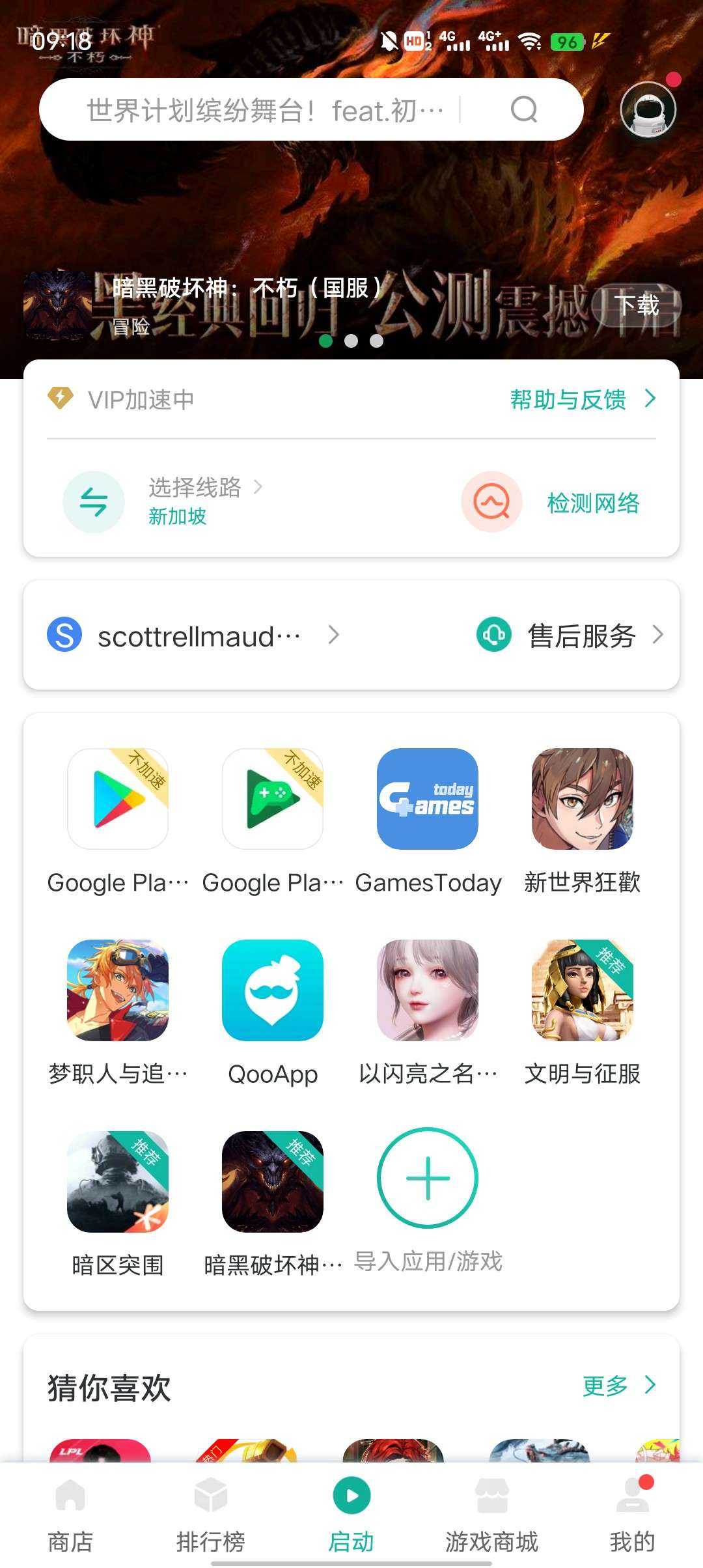Import an app via 导入应用/游戏
Image resolution: width=703 pixels, height=1568 pixels.
pyautogui.click(x=428, y=1179)
